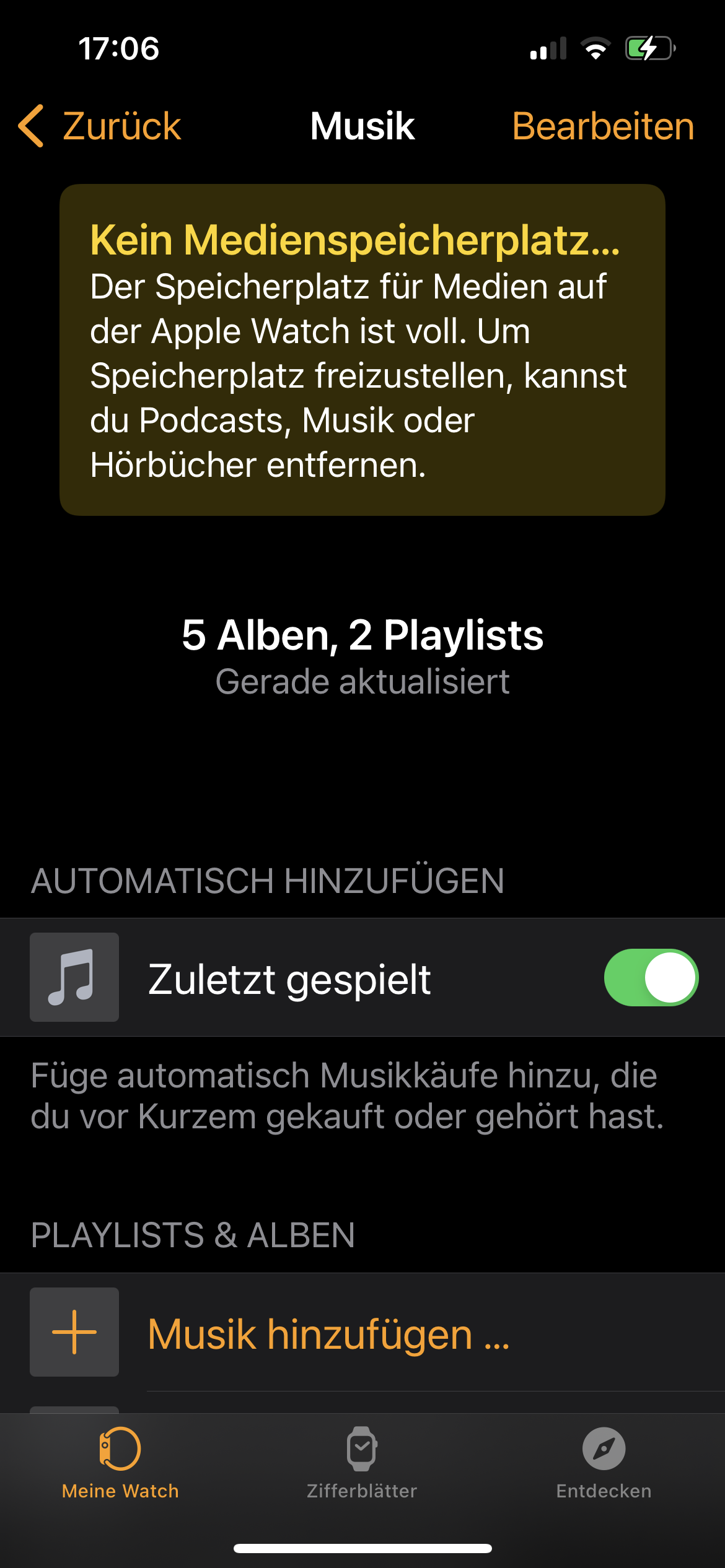The height and width of the screenshot is (1568, 725).
Task: Open Musik hinzufügen to add music
Action: click(x=362, y=1332)
